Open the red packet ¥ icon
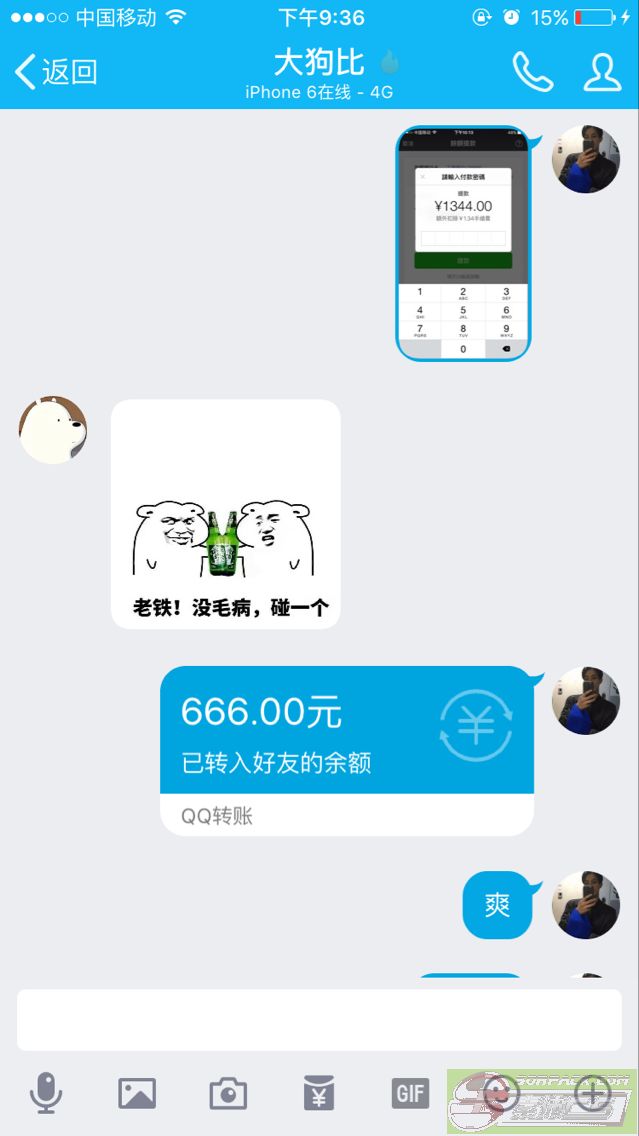 (x=319, y=1094)
